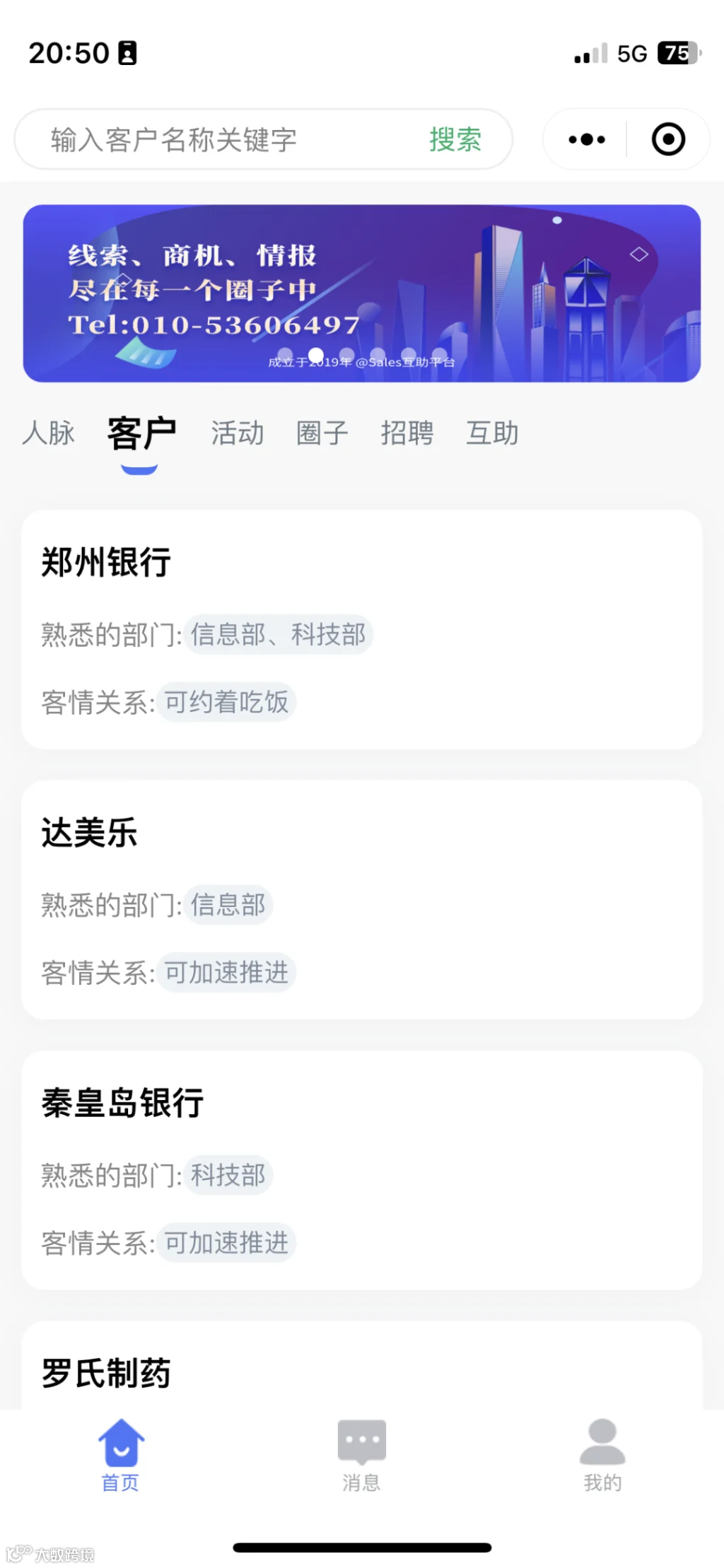Open the 罗氏制药 customer card
724x1568 pixels.
tap(361, 1370)
